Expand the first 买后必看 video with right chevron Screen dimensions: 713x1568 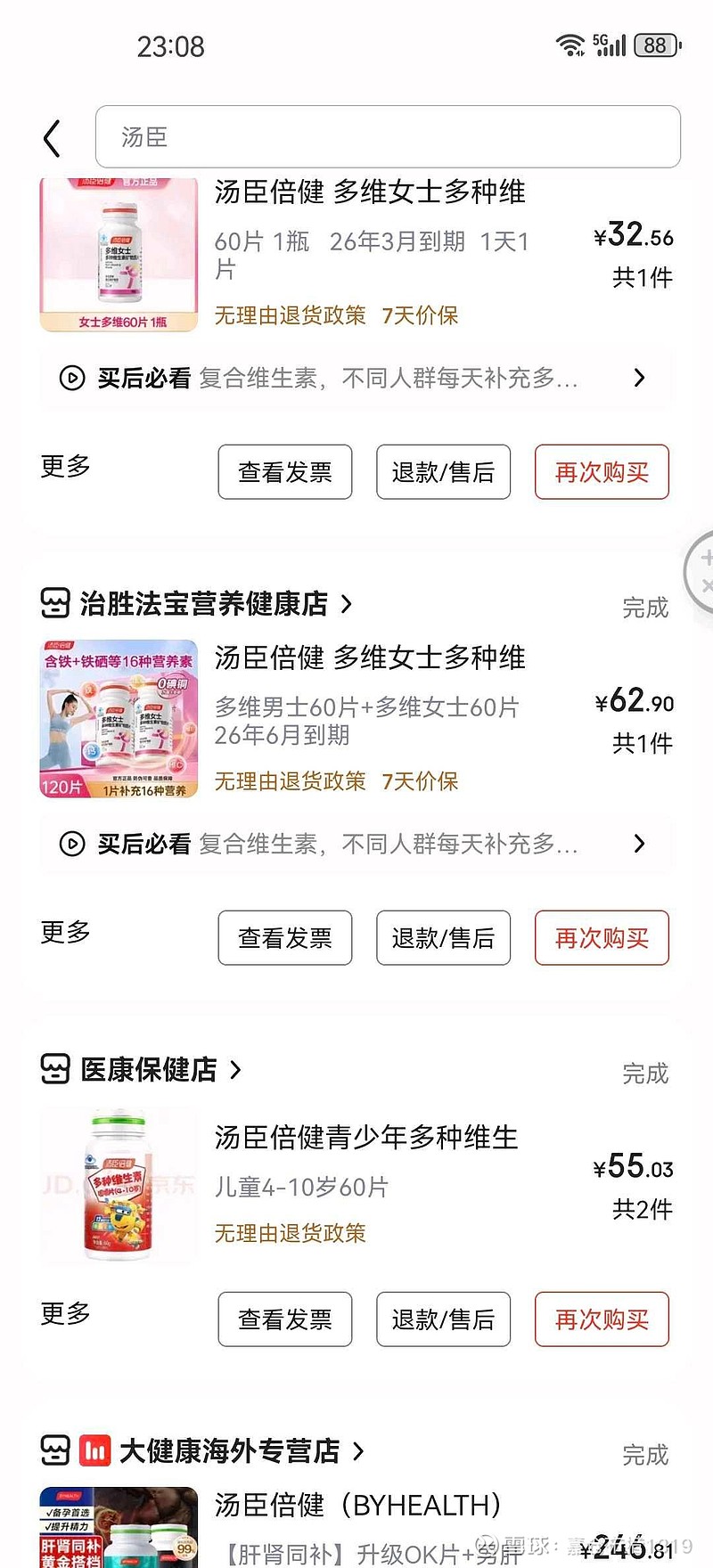click(x=639, y=378)
